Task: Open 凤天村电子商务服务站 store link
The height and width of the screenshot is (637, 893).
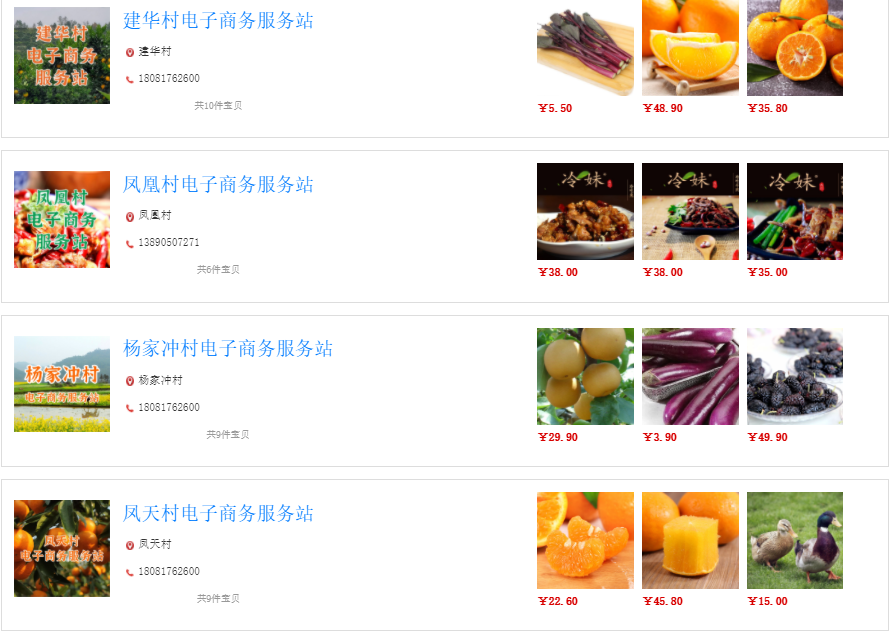Action: pos(218,514)
